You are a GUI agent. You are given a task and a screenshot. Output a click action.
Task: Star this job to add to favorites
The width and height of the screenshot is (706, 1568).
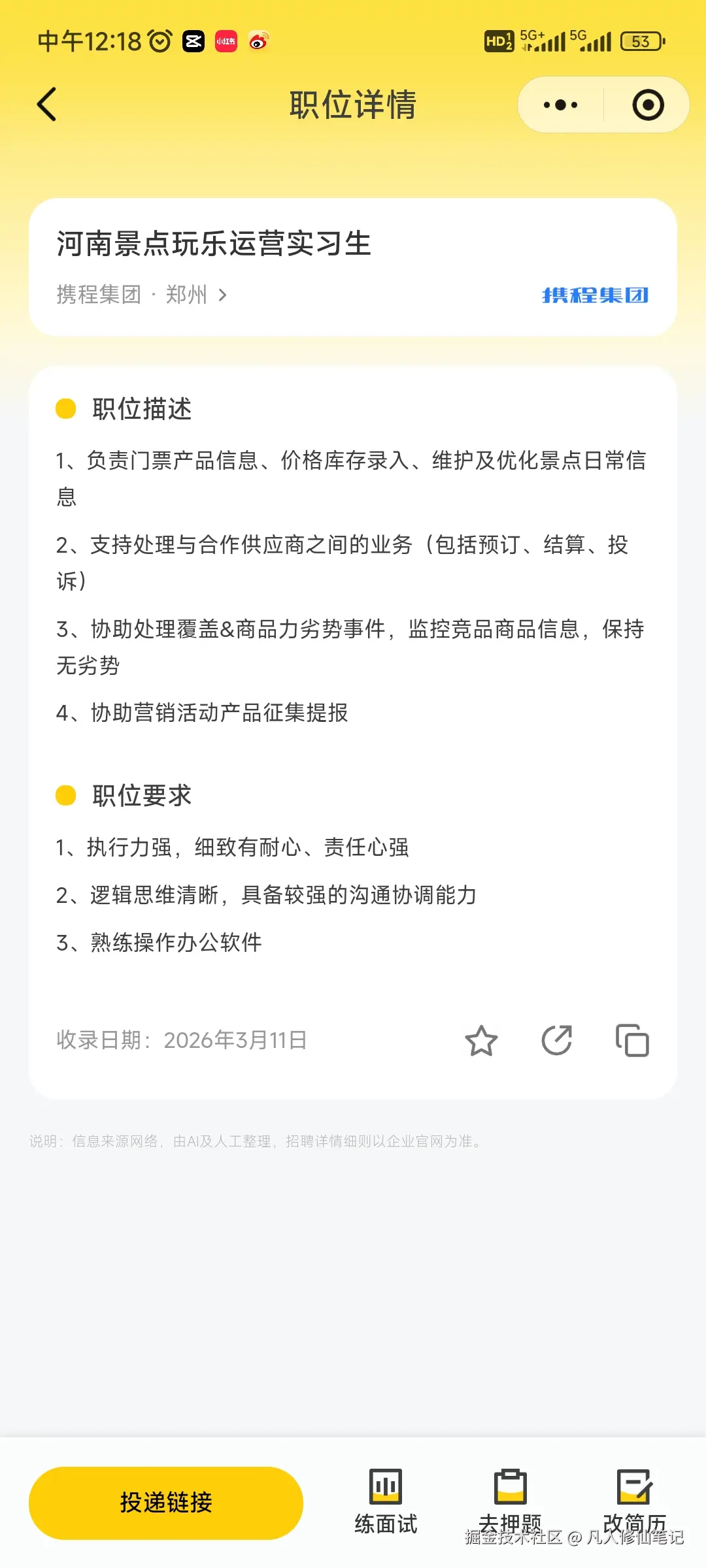[x=480, y=1041]
